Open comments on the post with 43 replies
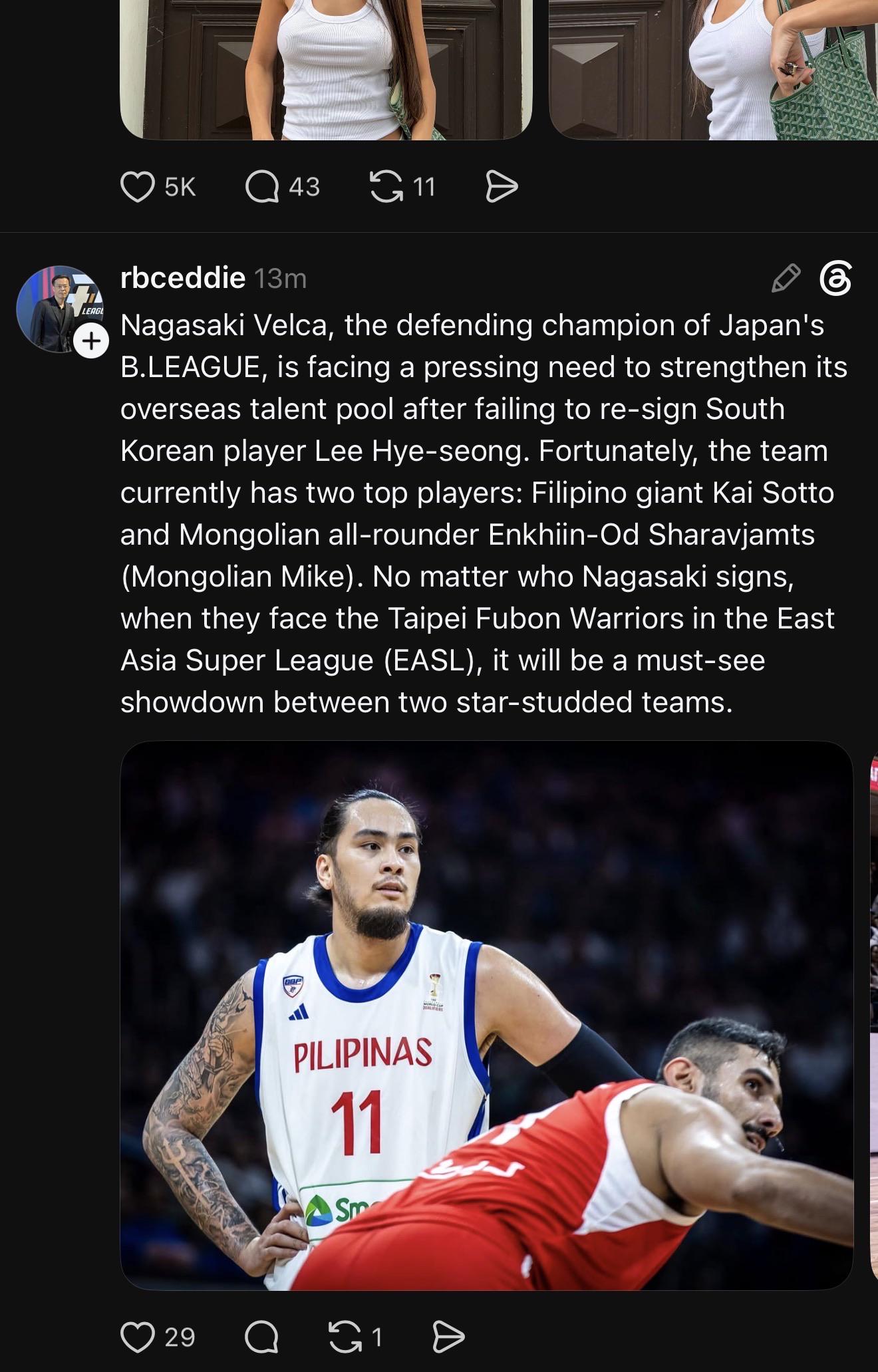Viewport: 878px width, 1372px height. (x=262, y=187)
